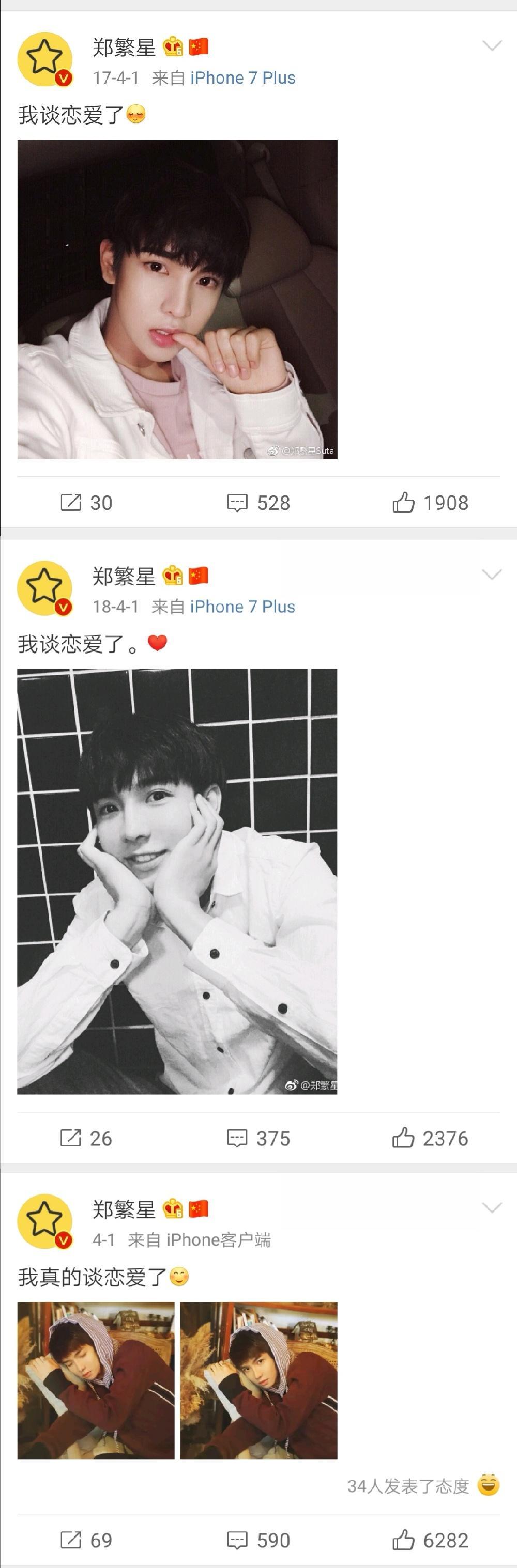
Task: Open the second photo in the 我真的谈恋爱了 post
Action: tap(259, 1380)
